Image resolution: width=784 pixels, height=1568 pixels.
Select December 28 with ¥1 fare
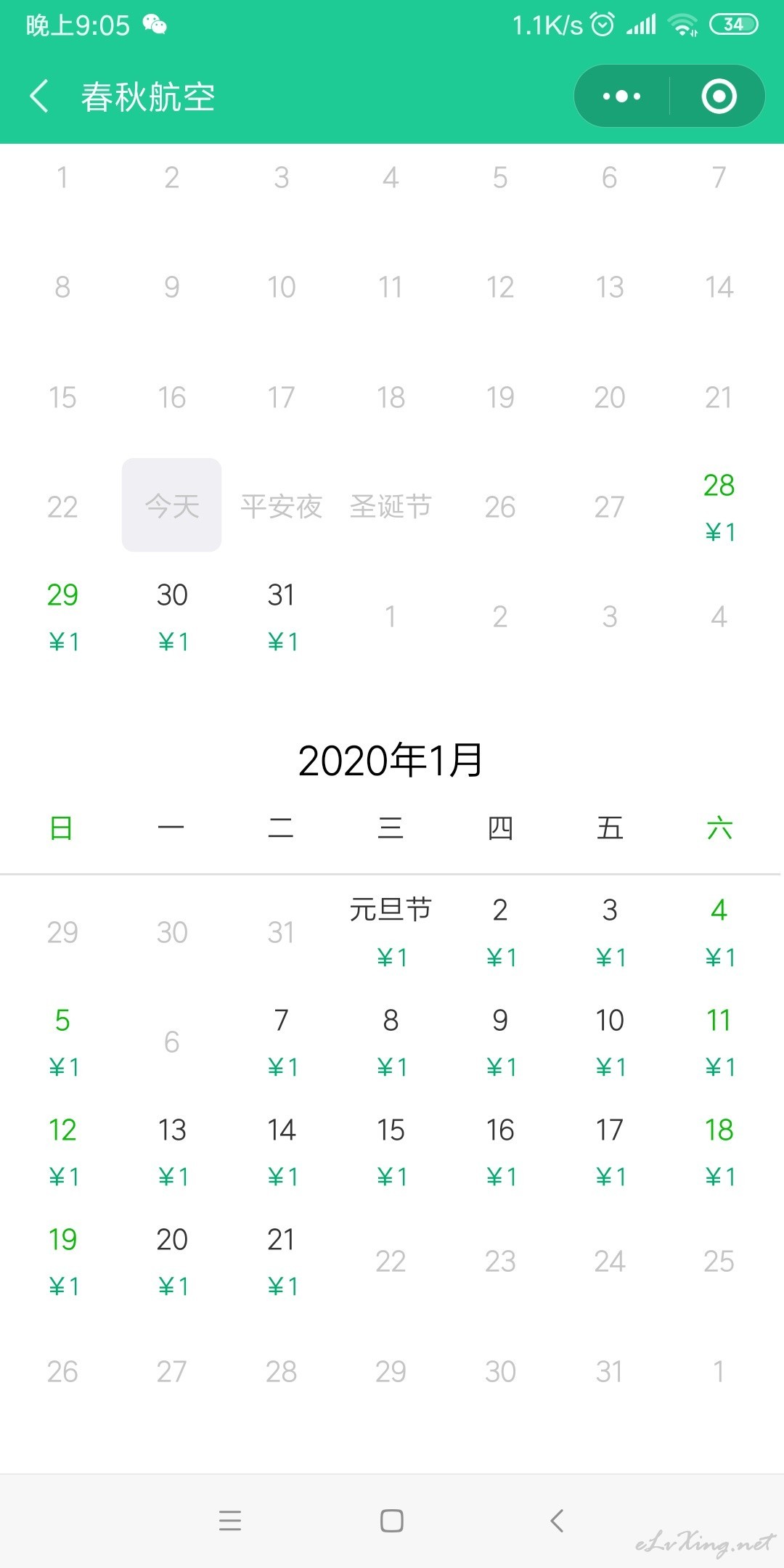[719, 507]
